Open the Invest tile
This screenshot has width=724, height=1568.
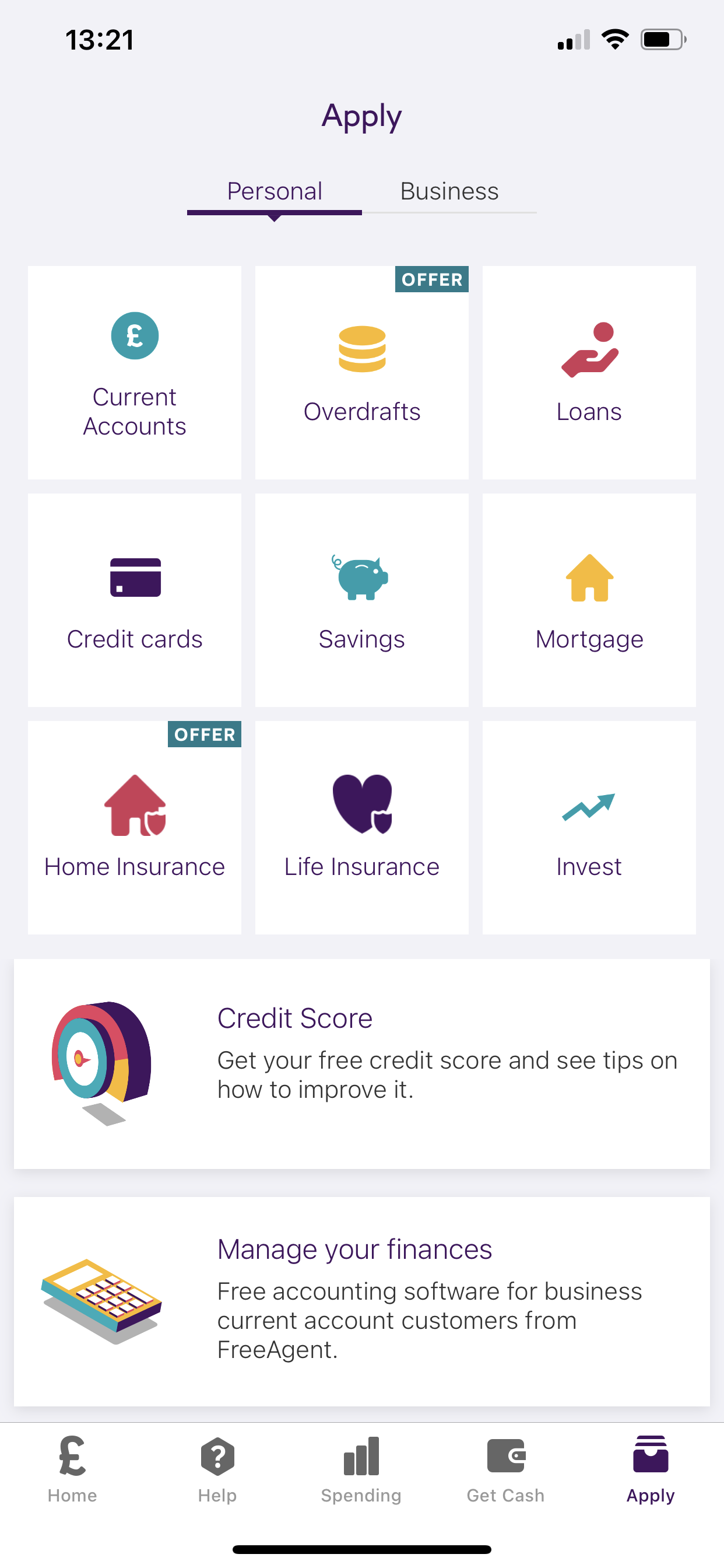(x=588, y=828)
